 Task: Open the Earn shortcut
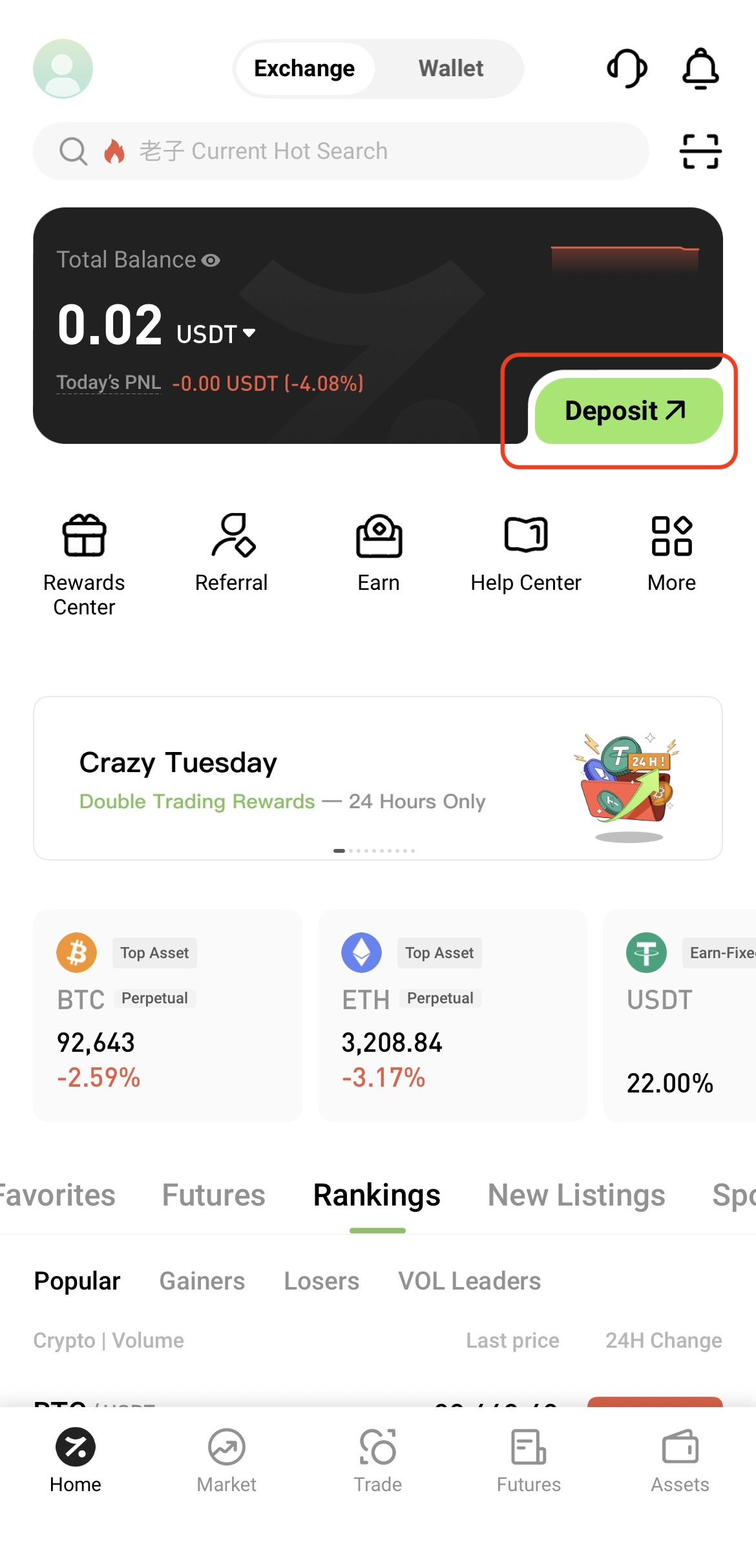pyautogui.click(x=379, y=554)
